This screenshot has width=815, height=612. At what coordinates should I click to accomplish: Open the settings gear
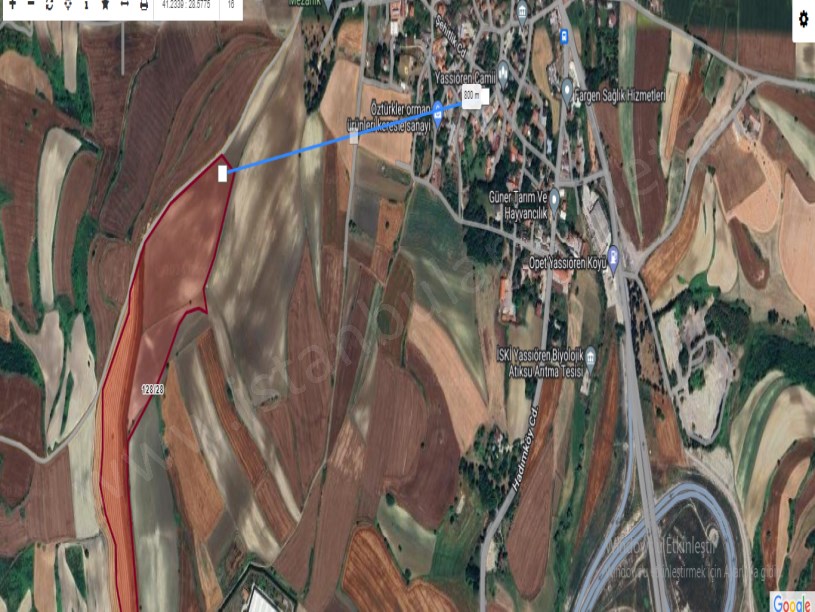(803, 18)
